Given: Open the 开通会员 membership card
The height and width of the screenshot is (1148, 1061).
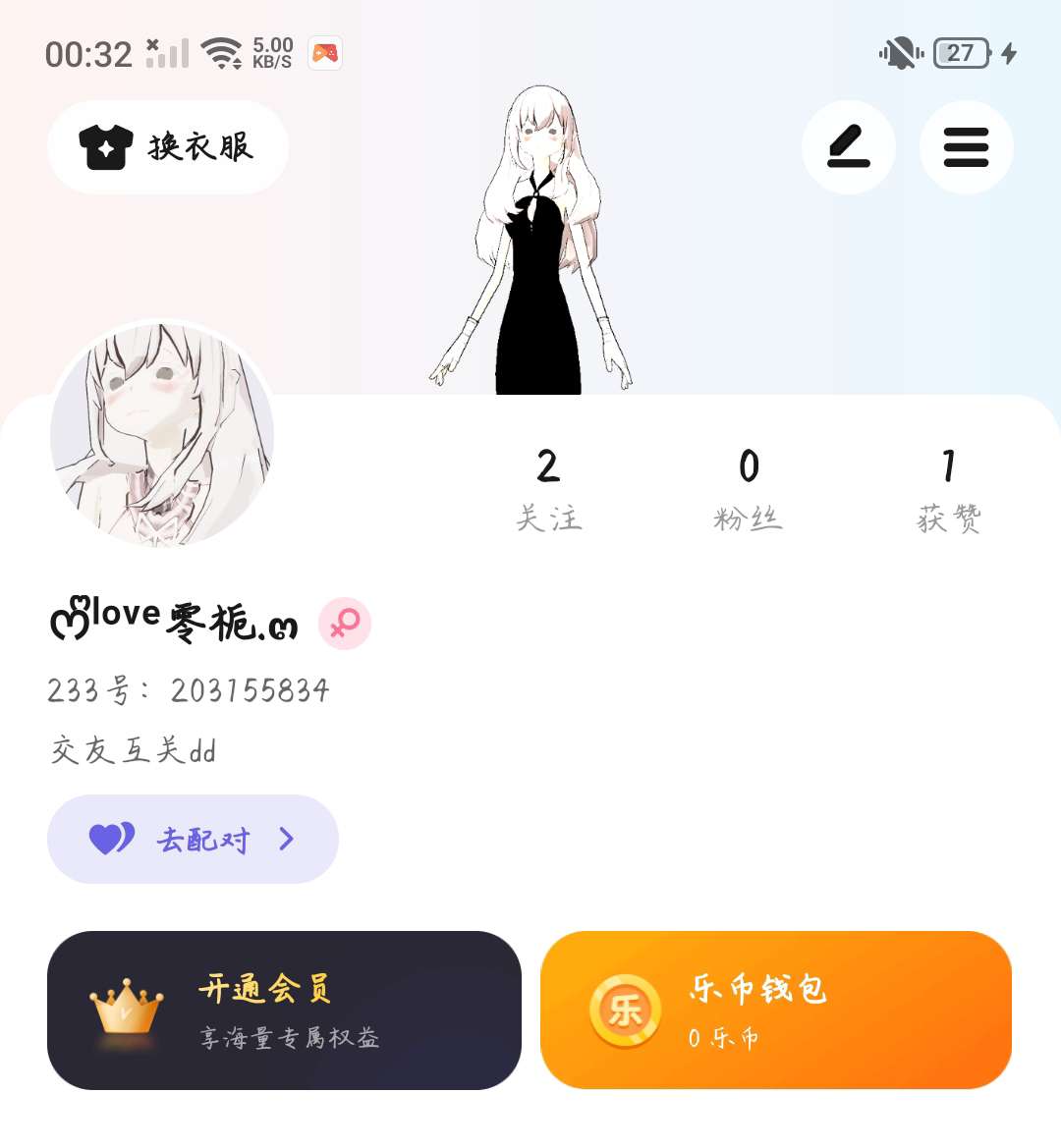Looking at the screenshot, I should 284,1010.
